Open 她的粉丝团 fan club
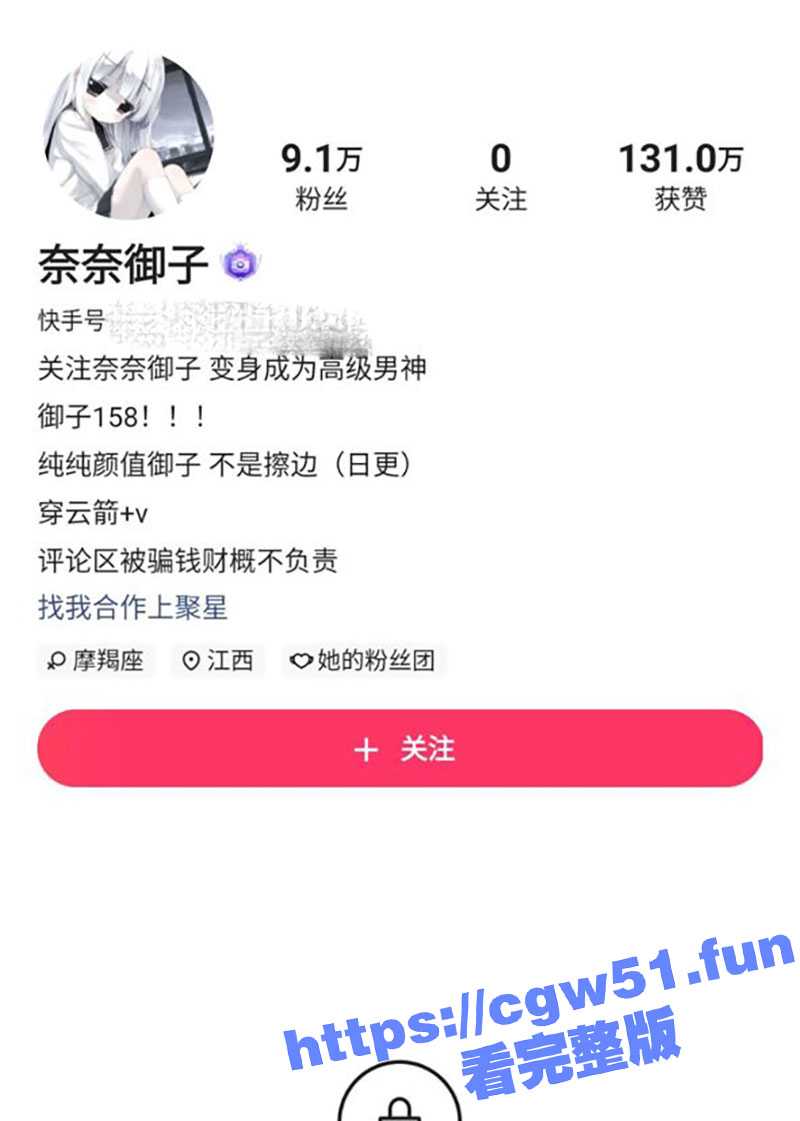The width and height of the screenshot is (800, 1121). click(366, 661)
